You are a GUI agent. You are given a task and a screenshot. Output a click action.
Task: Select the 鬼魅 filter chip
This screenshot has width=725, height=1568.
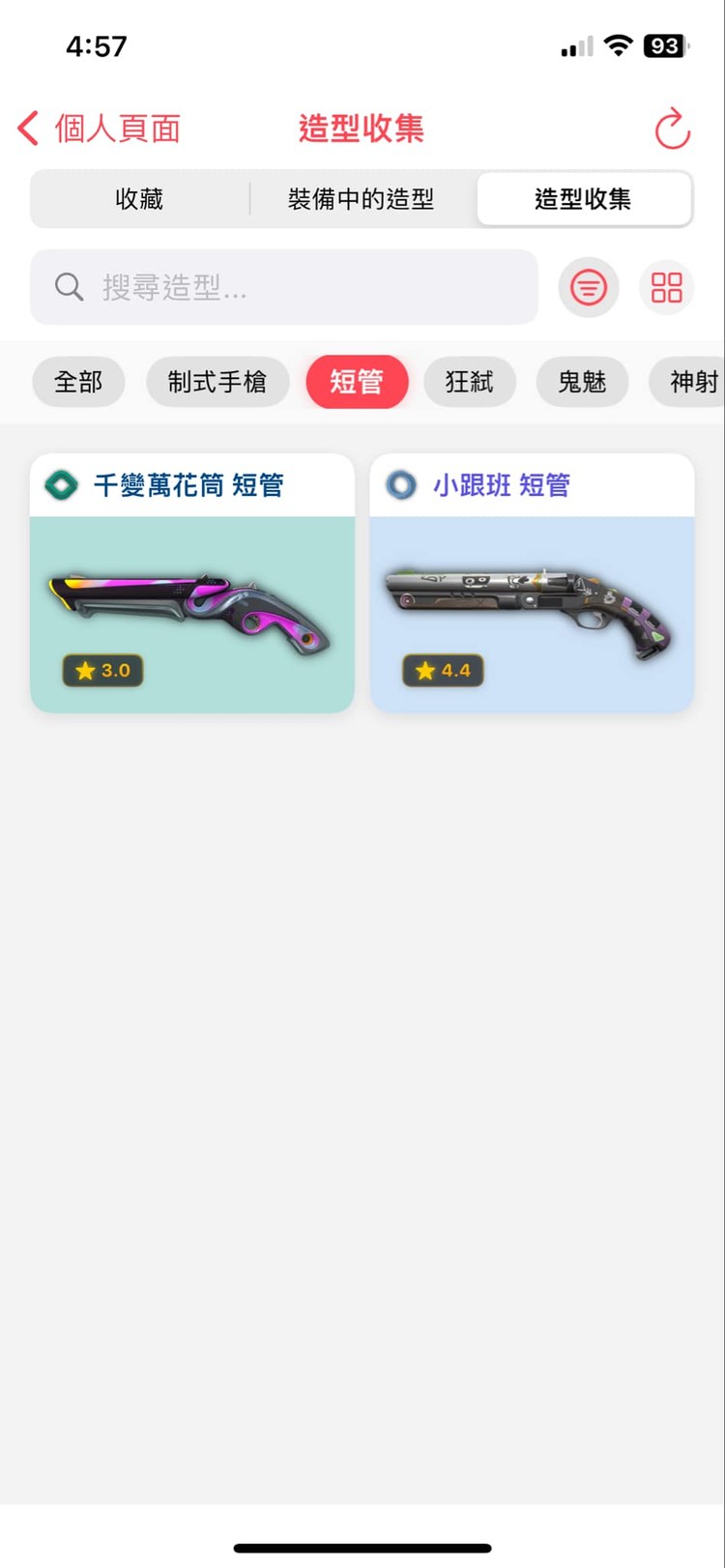point(582,382)
